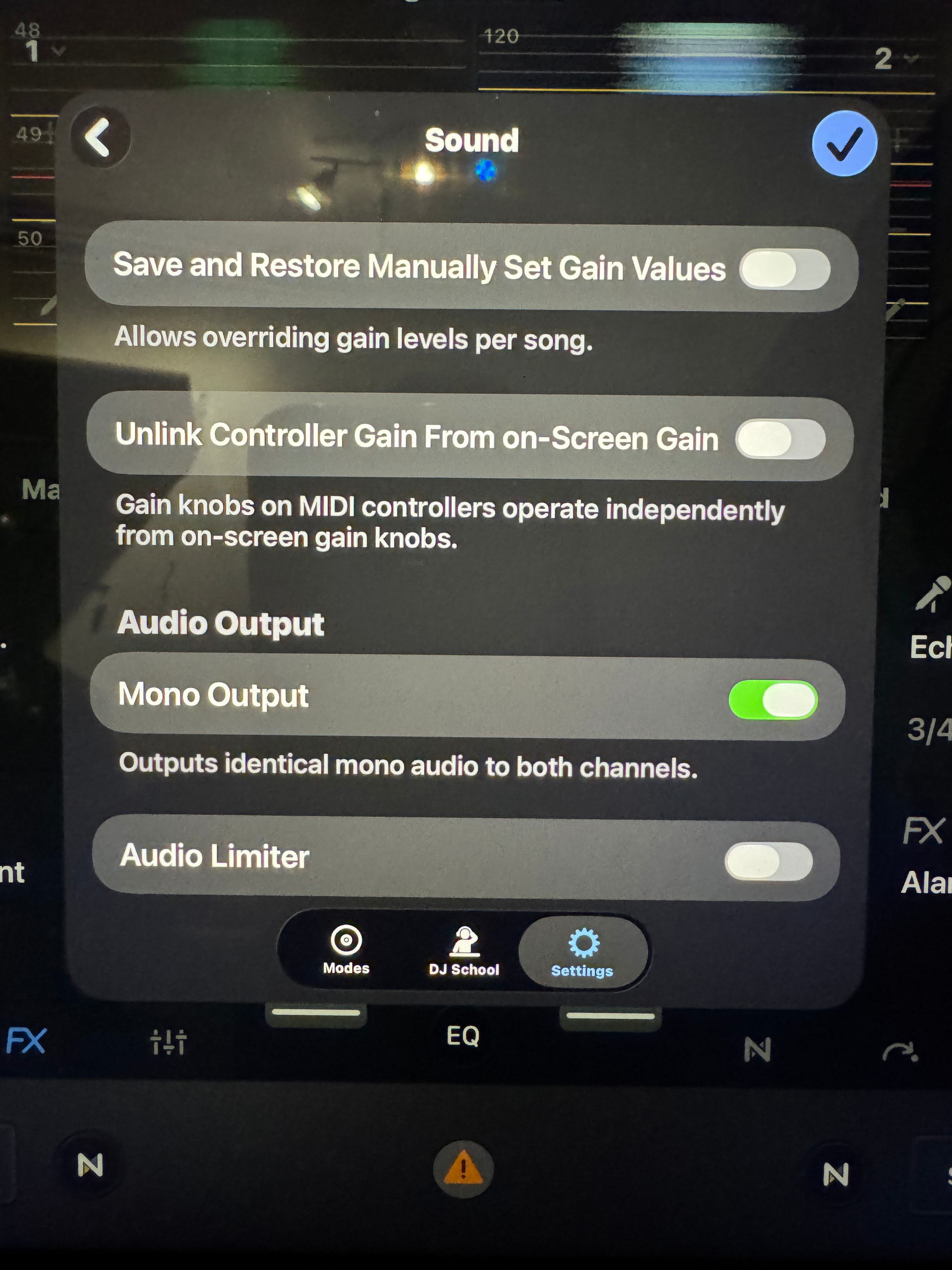This screenshot has width=952, height=1270.
Task: Enable Save and Restore Manually Set Gain Values
Action: click(784, 269)
